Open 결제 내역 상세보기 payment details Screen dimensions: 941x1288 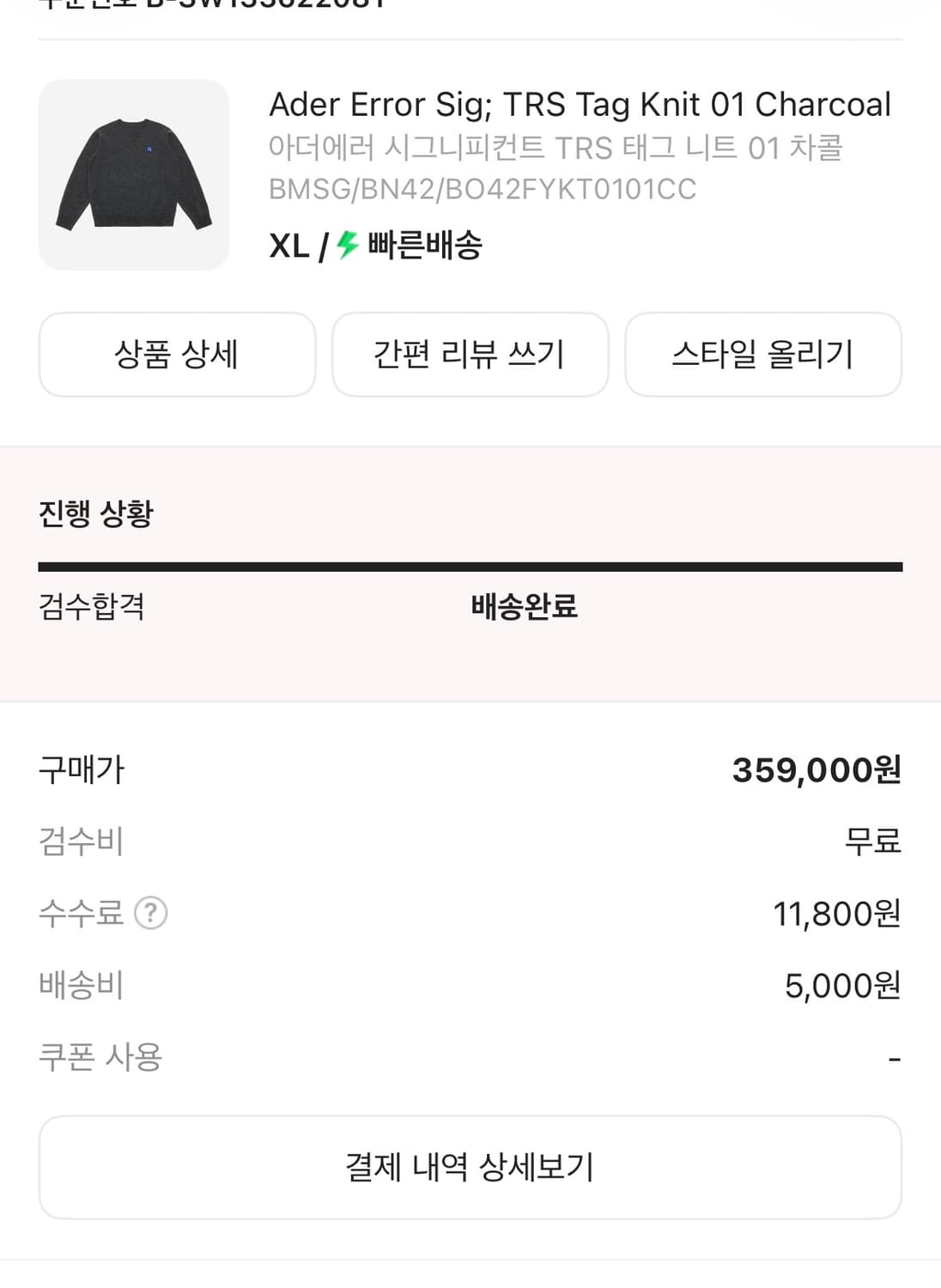tap(470, 1166)
